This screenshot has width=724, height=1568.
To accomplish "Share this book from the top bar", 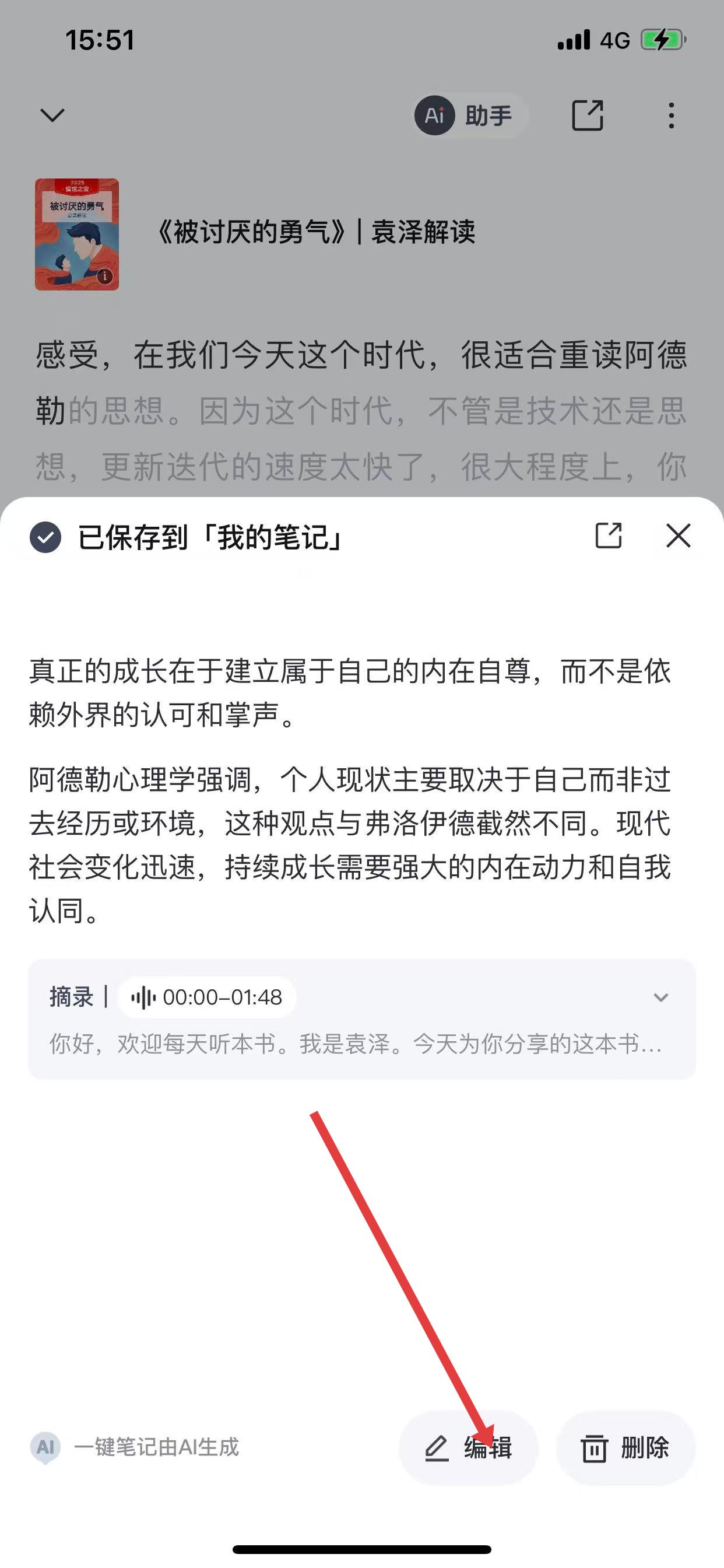I will pyautogui.click(x=587, y=115).
